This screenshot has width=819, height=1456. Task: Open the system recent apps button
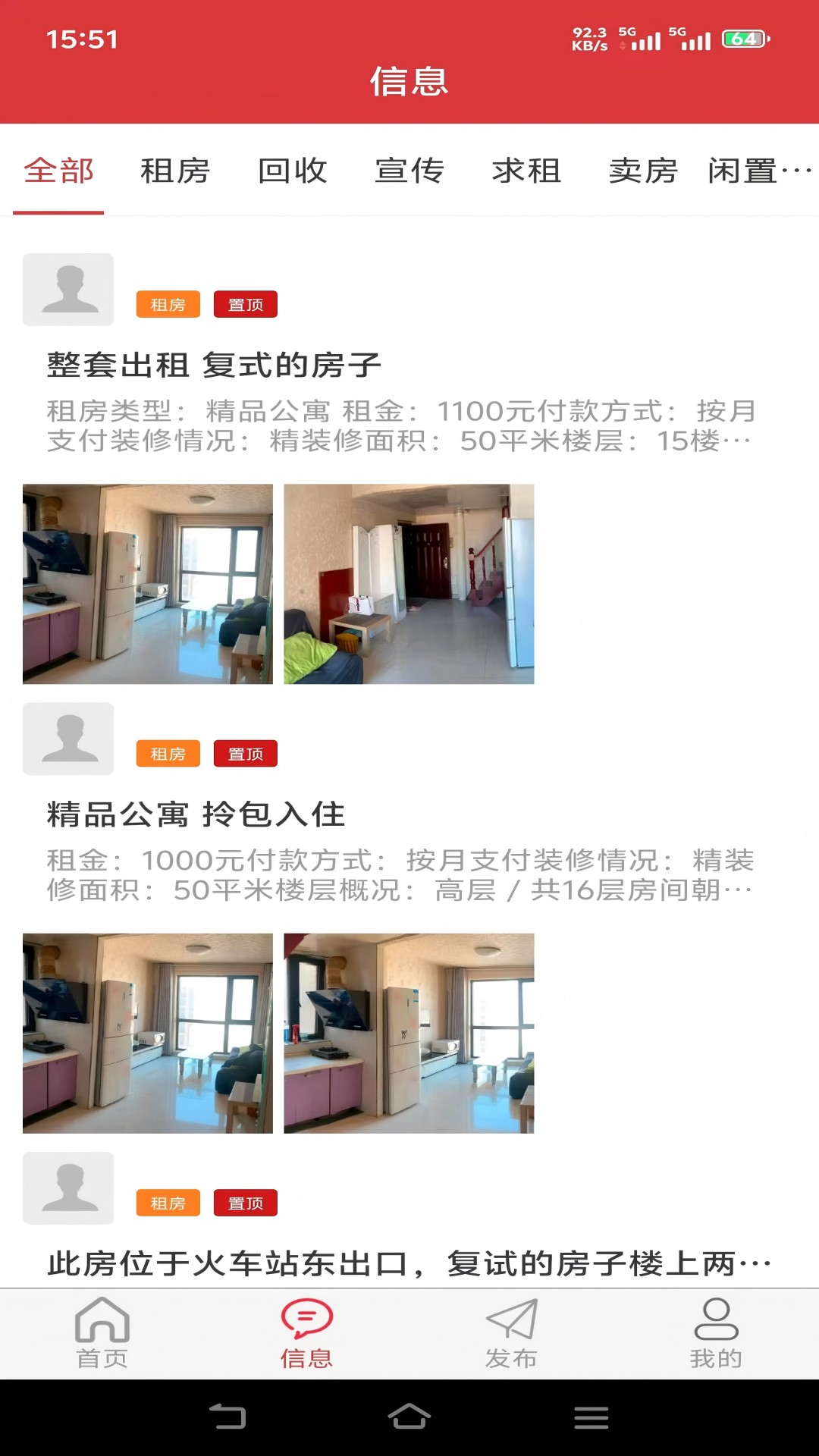click(x=591, y=1417)
